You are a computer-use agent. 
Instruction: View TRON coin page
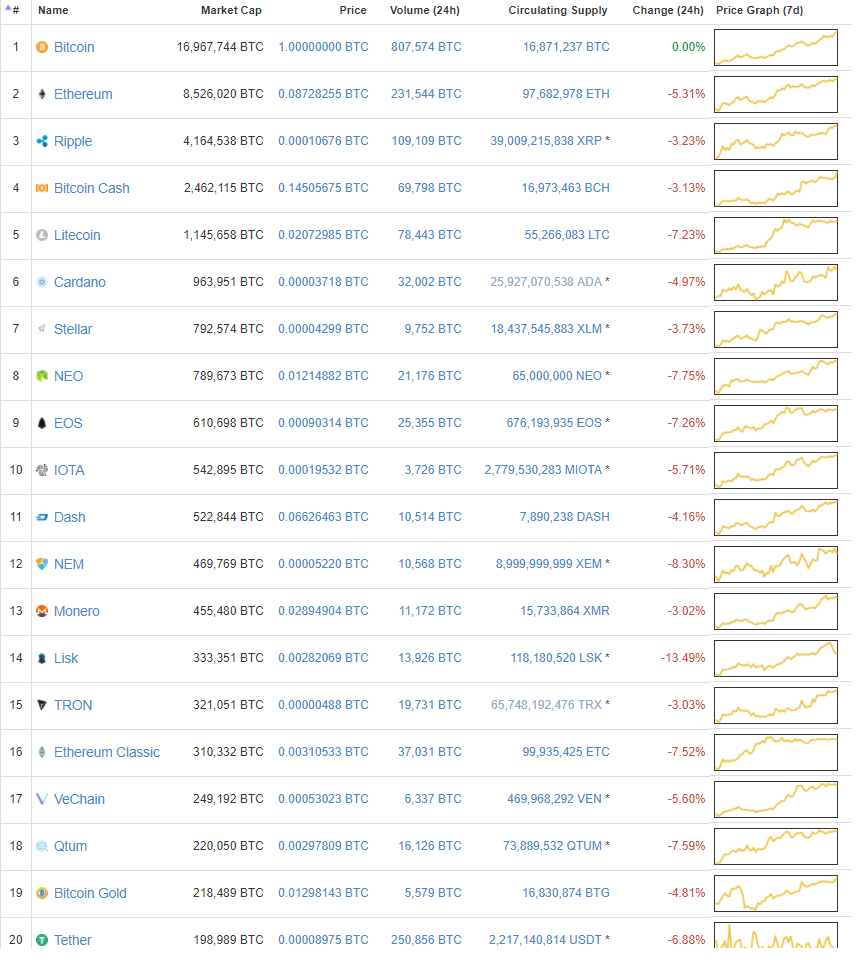coord(73,705)
